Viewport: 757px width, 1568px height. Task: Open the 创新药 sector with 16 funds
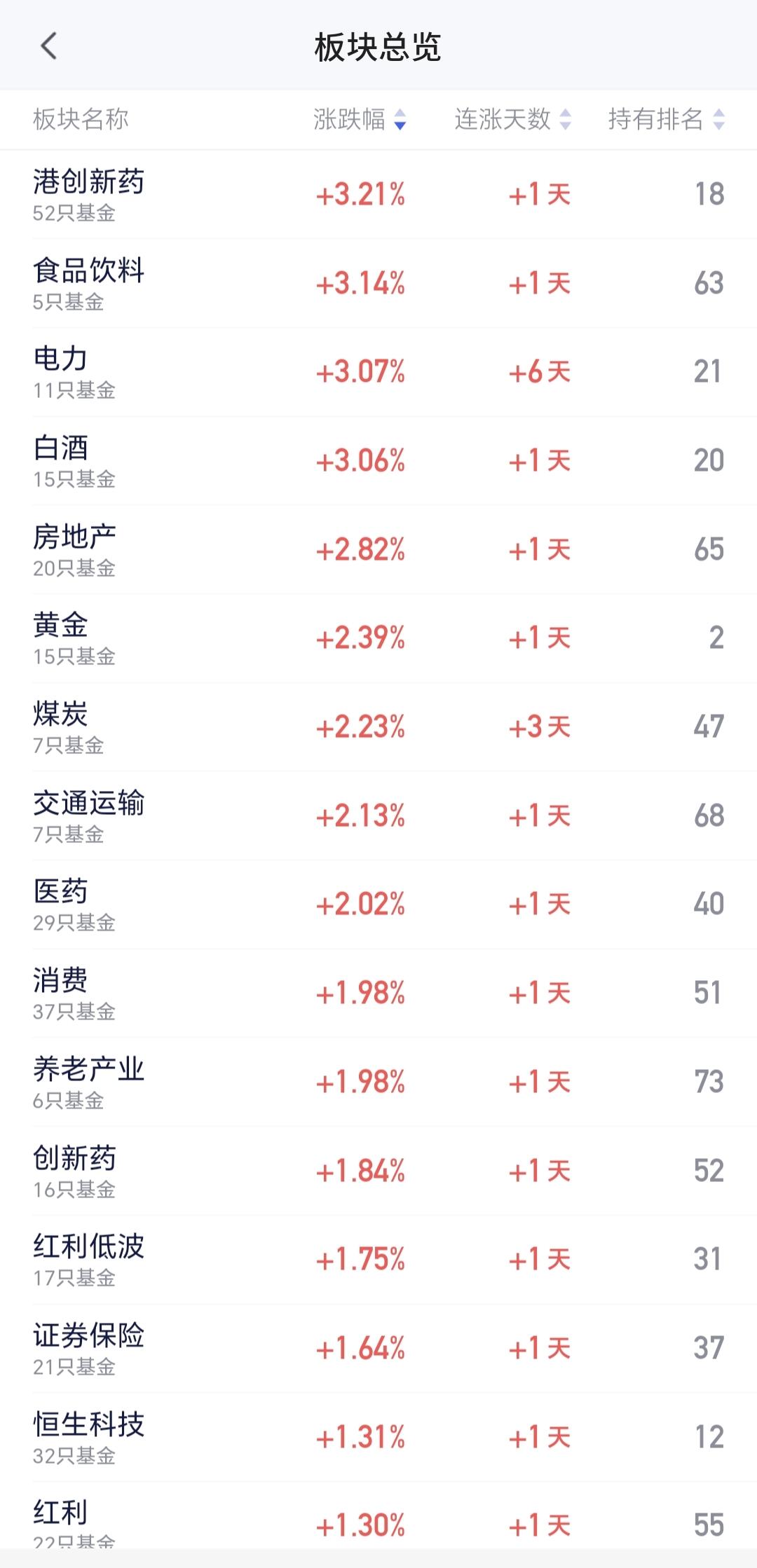coord(378,1171)
